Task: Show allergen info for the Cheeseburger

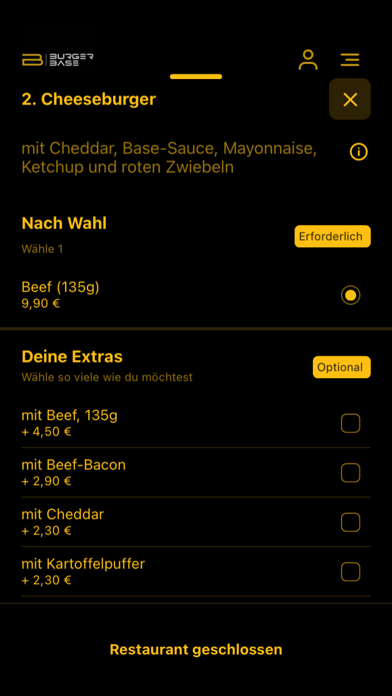Action: coord(358,152)
